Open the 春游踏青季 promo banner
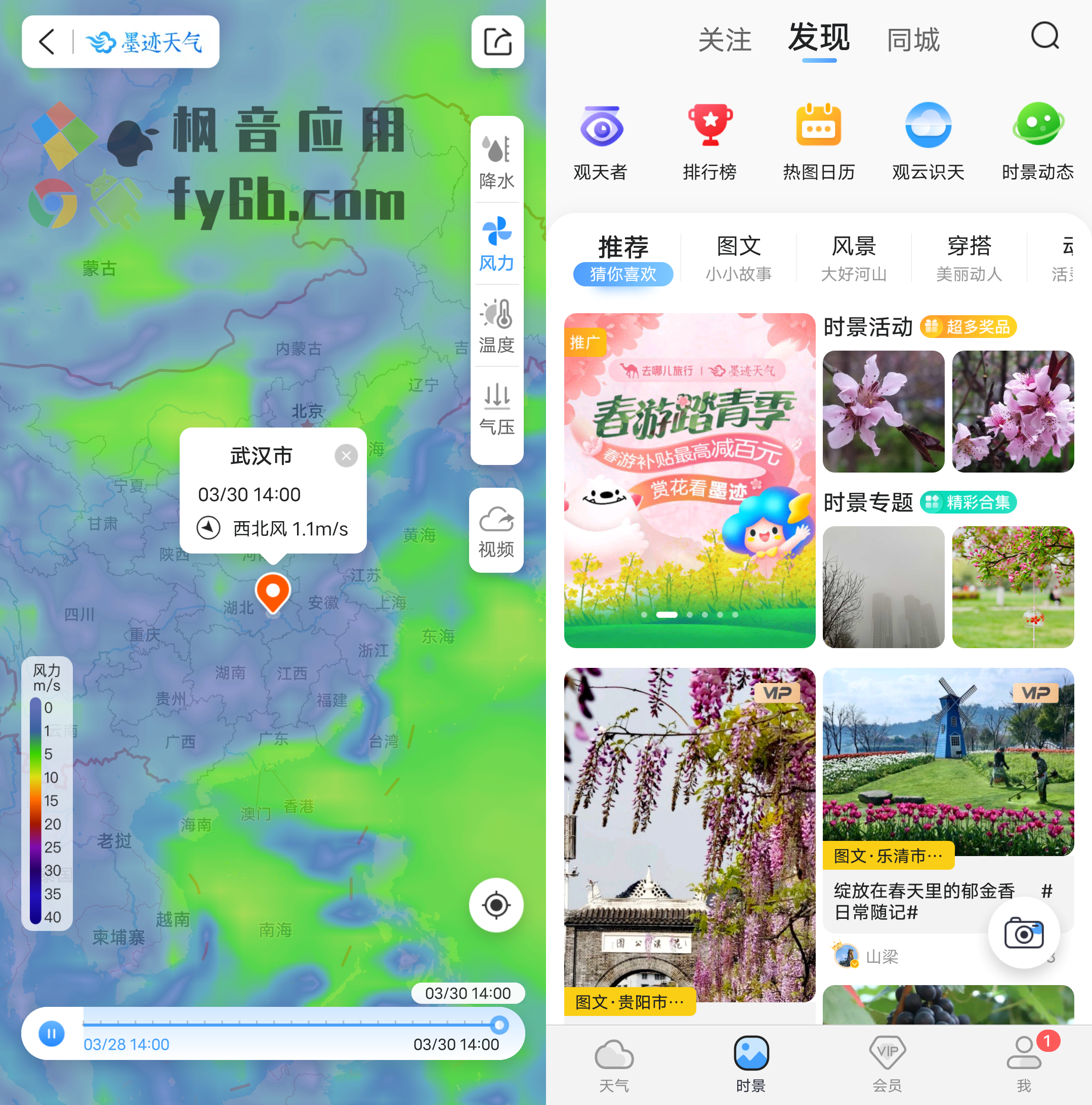This screenshot has width=1092, height=1105. tap(689, 481)
